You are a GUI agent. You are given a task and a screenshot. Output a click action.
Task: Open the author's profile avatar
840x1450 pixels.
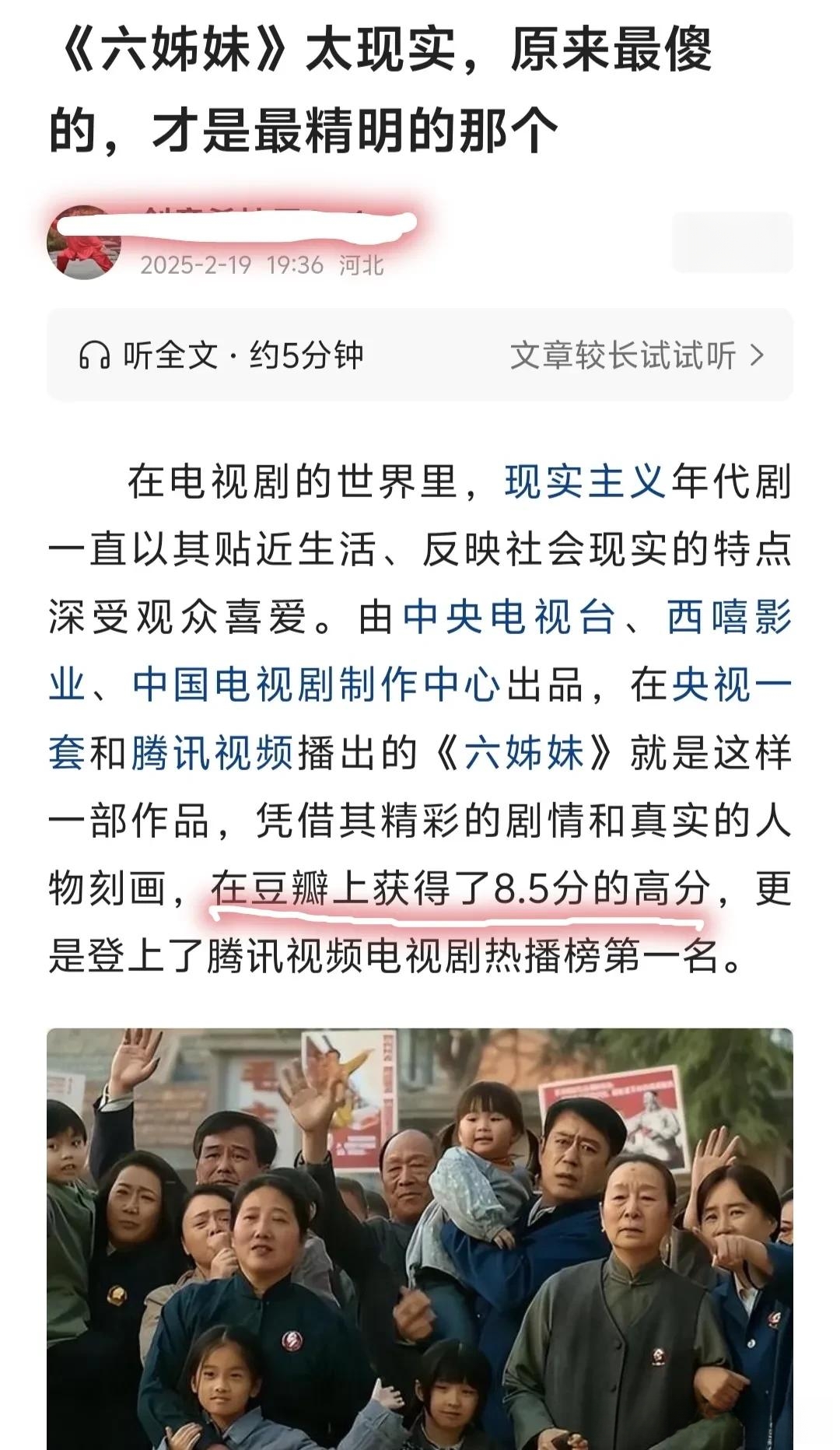tap(84, 242)
